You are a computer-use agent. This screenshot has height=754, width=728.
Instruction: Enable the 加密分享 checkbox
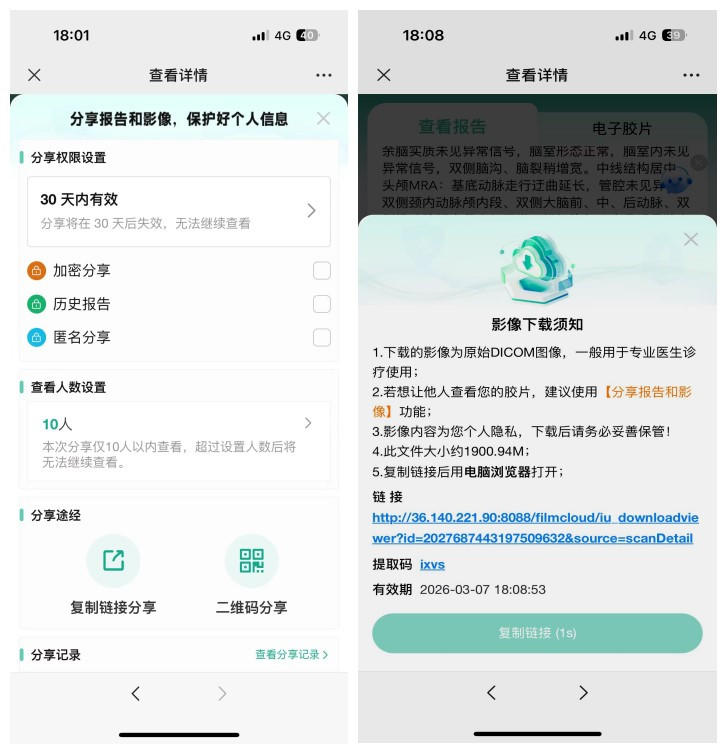[321, 271]
